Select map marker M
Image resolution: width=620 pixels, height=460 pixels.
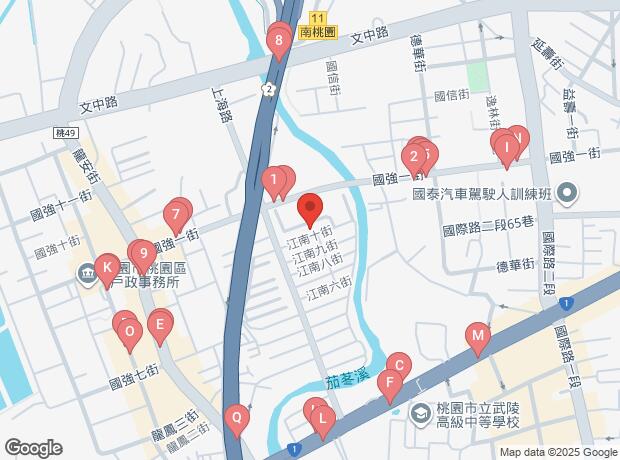coord(478,336)
